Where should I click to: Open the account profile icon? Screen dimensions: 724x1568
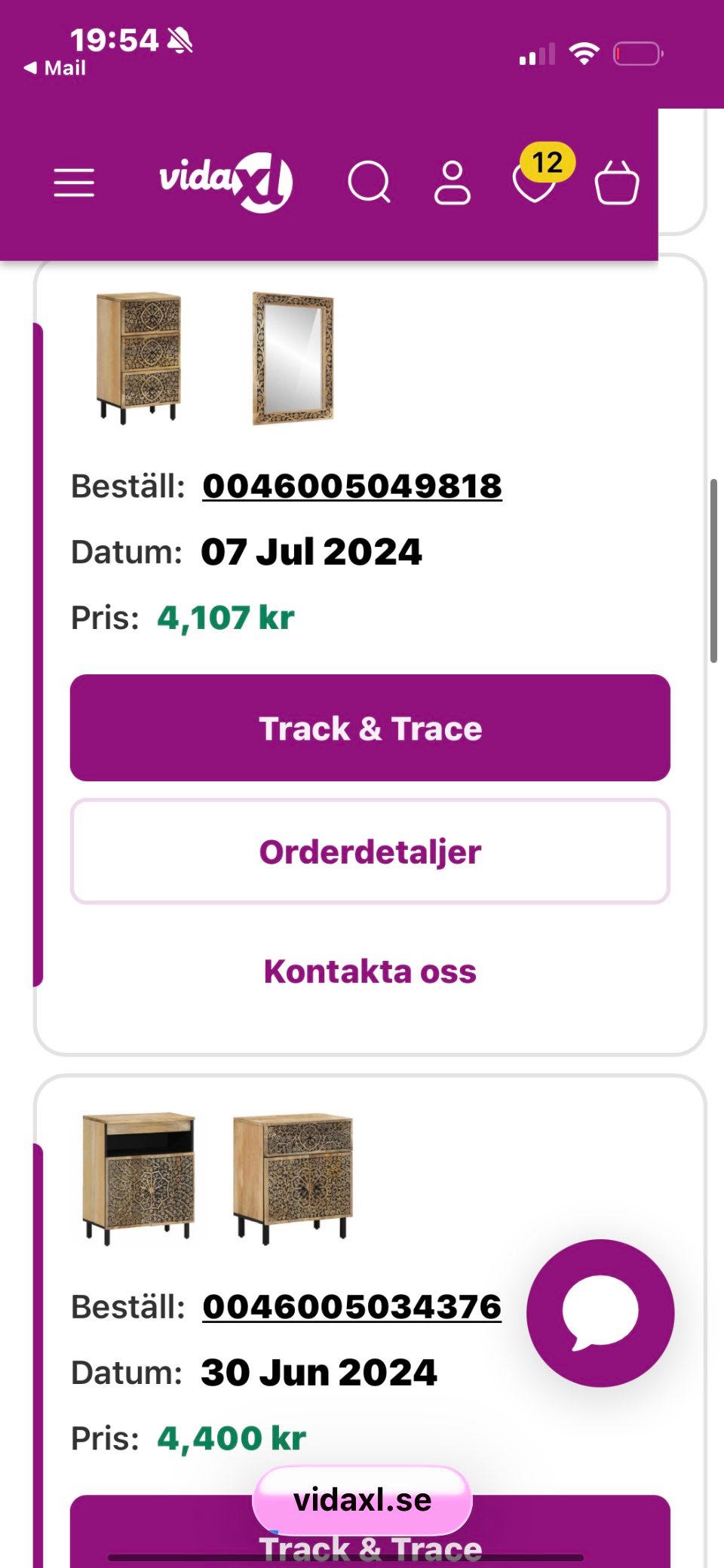(452, 183)
